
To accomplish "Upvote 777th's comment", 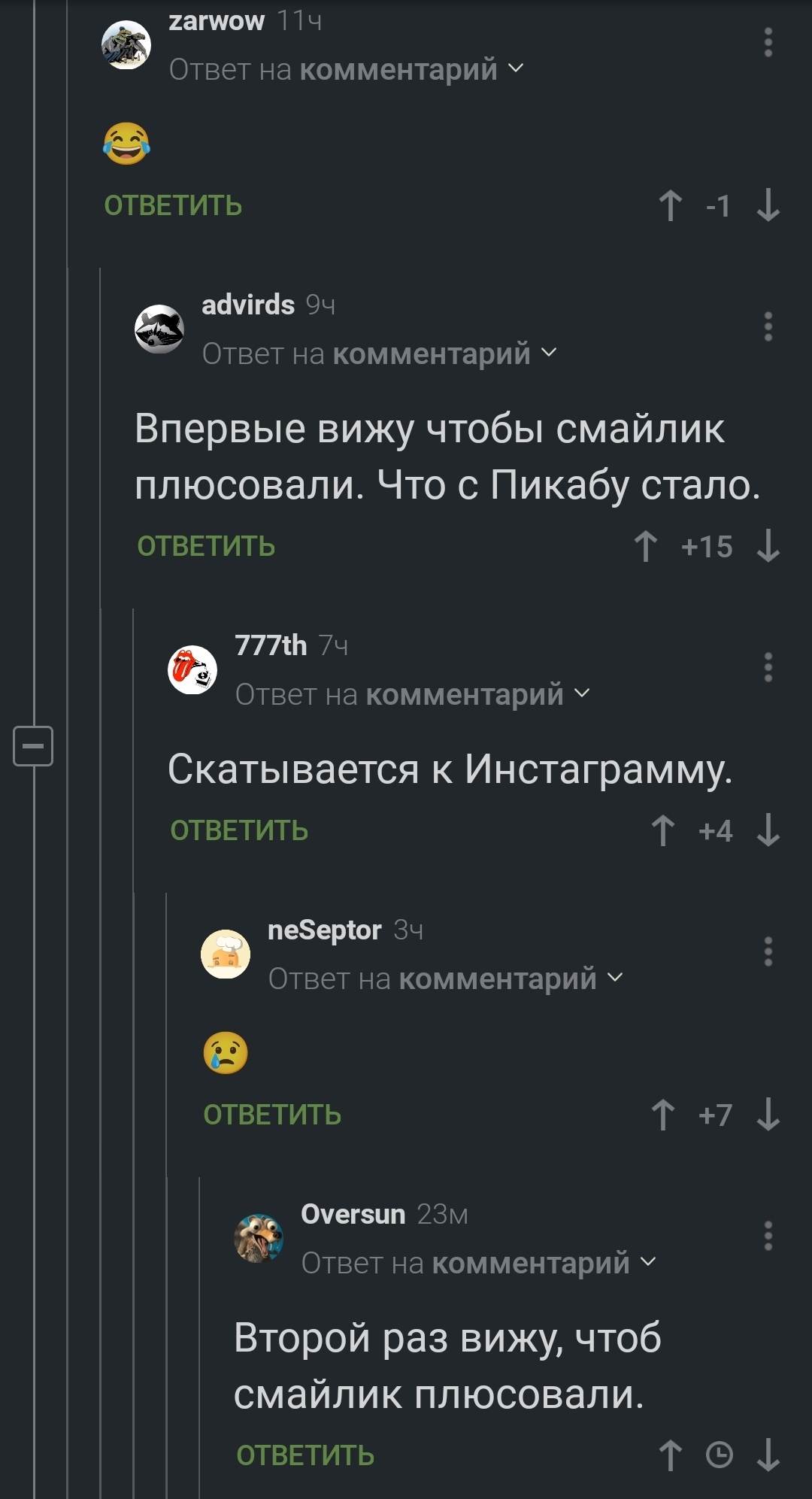I will 662,830.
